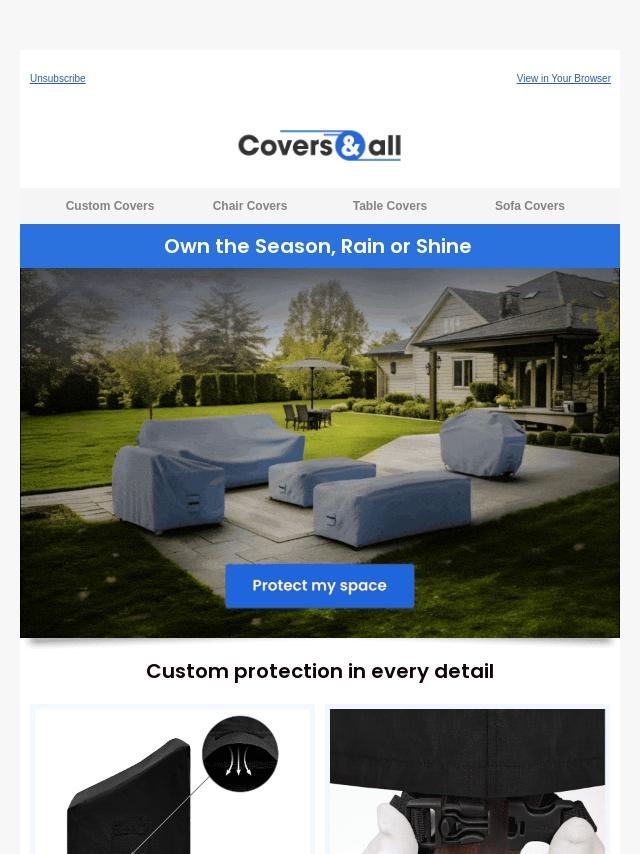
Task: Tap the Protect my space button
Action: 319,586
